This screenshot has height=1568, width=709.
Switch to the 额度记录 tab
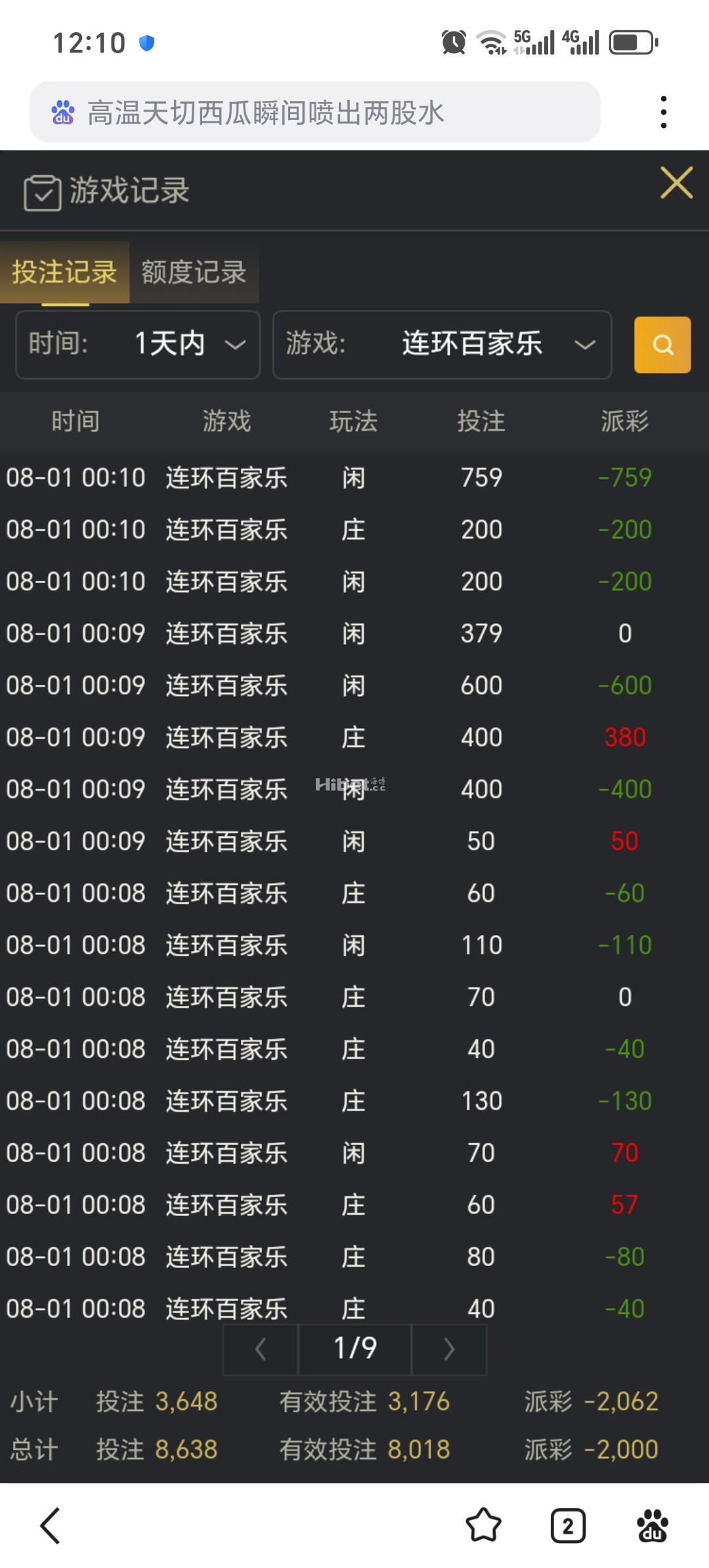point(192,272)
